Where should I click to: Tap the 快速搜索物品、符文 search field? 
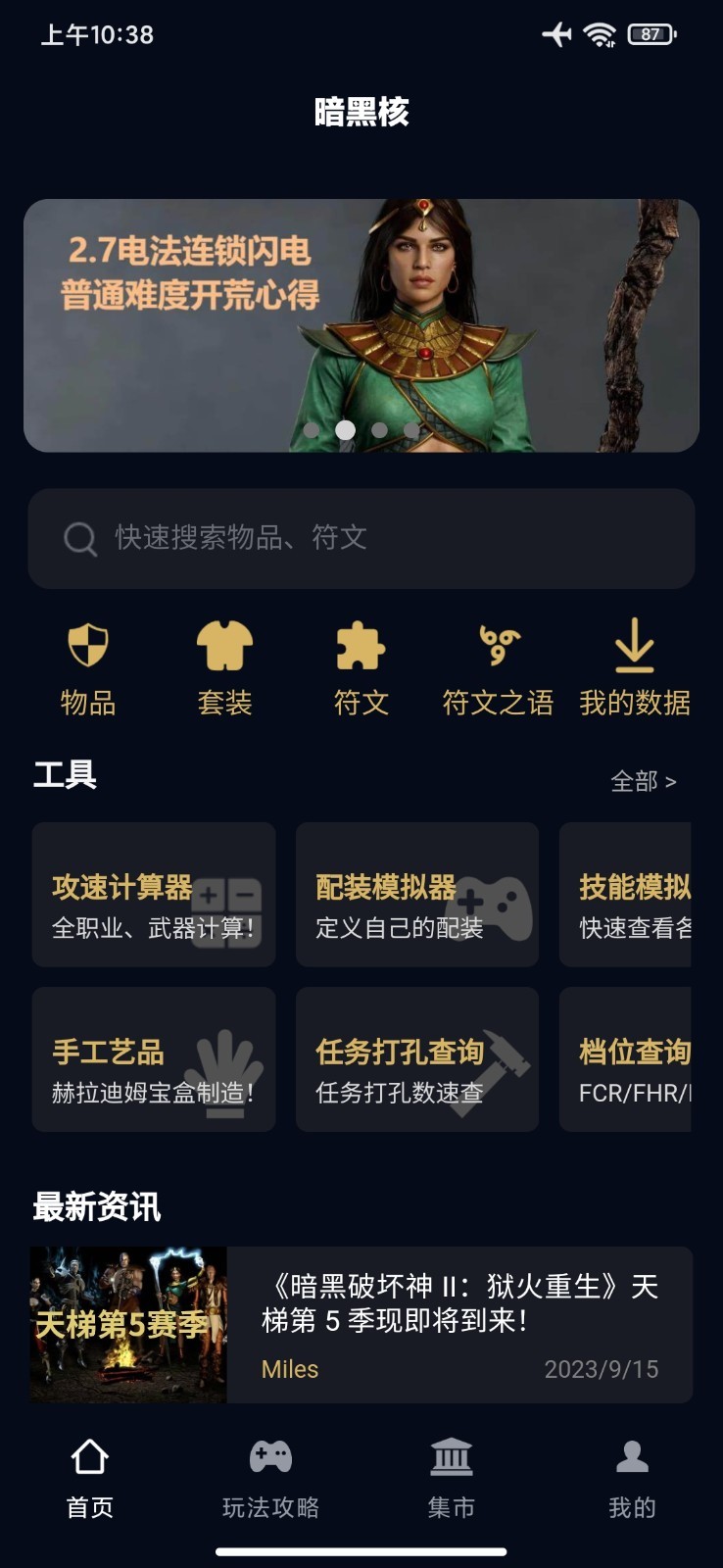click(x=361, y=539)
